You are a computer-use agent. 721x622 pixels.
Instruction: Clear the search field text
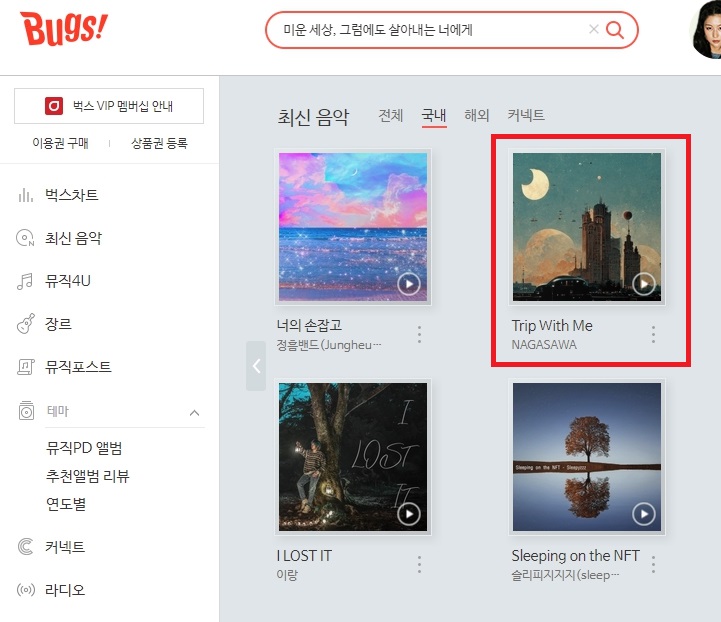(x=594, y=30)
